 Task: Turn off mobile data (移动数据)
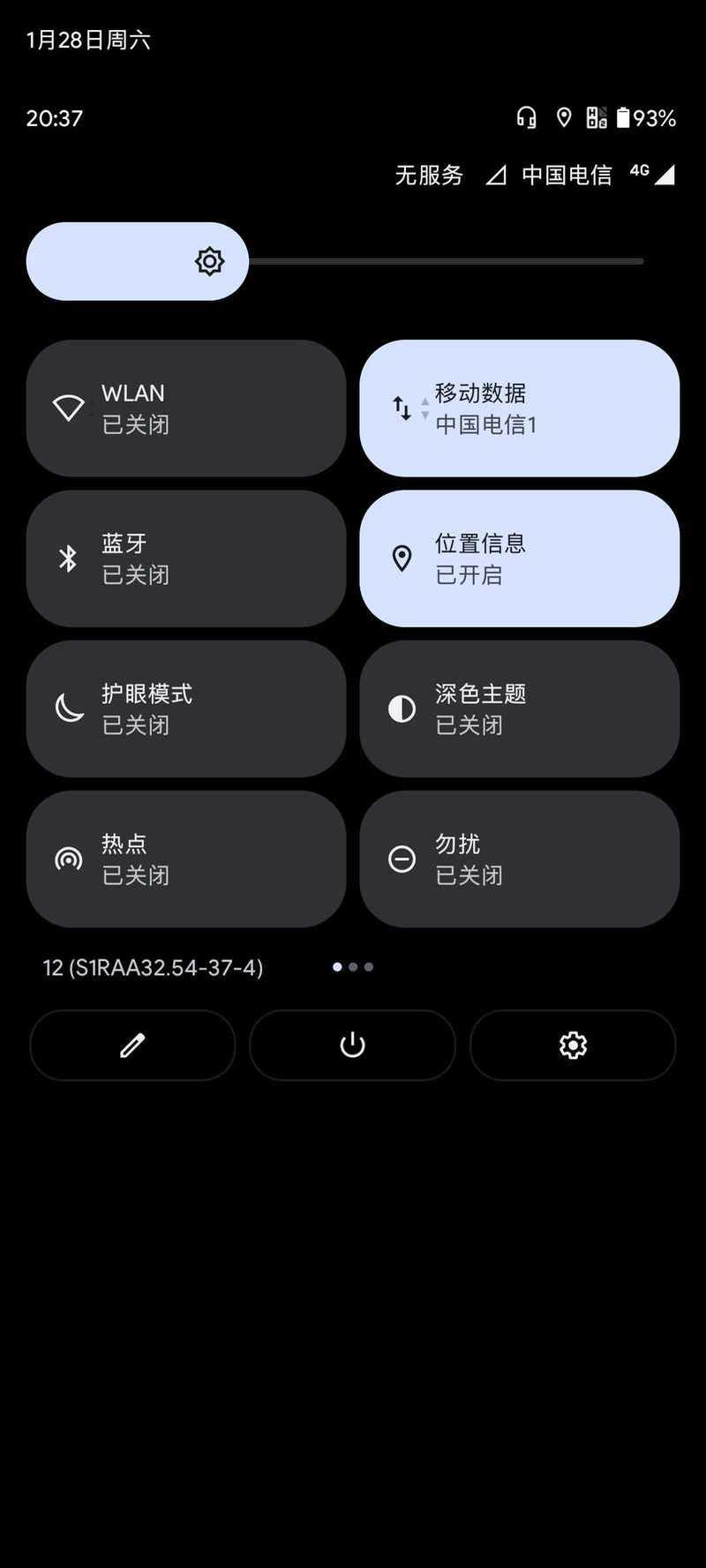519,409
